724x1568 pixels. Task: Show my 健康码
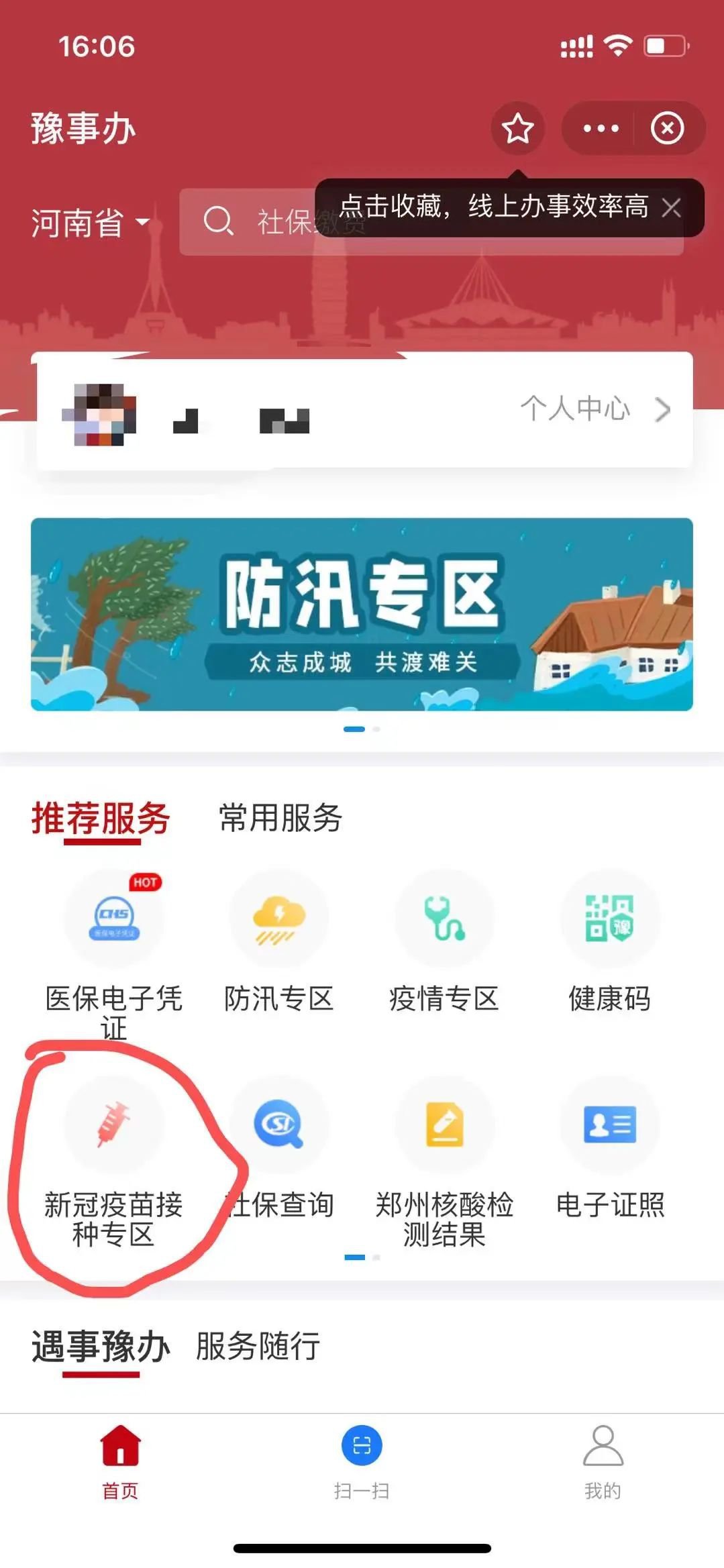click(609, 918)
